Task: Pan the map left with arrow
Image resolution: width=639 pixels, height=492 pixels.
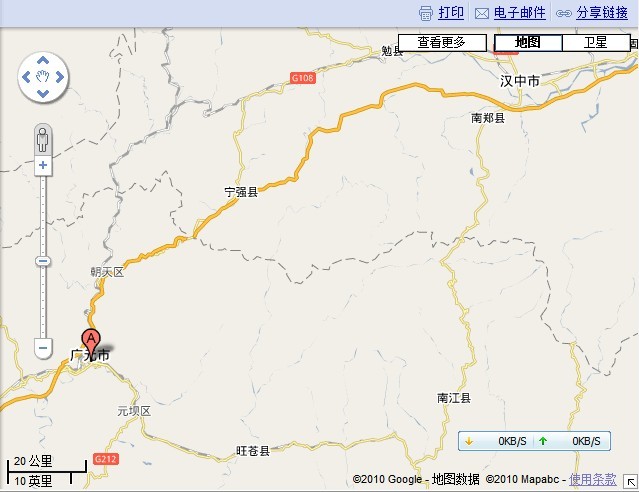Action: 26,77
